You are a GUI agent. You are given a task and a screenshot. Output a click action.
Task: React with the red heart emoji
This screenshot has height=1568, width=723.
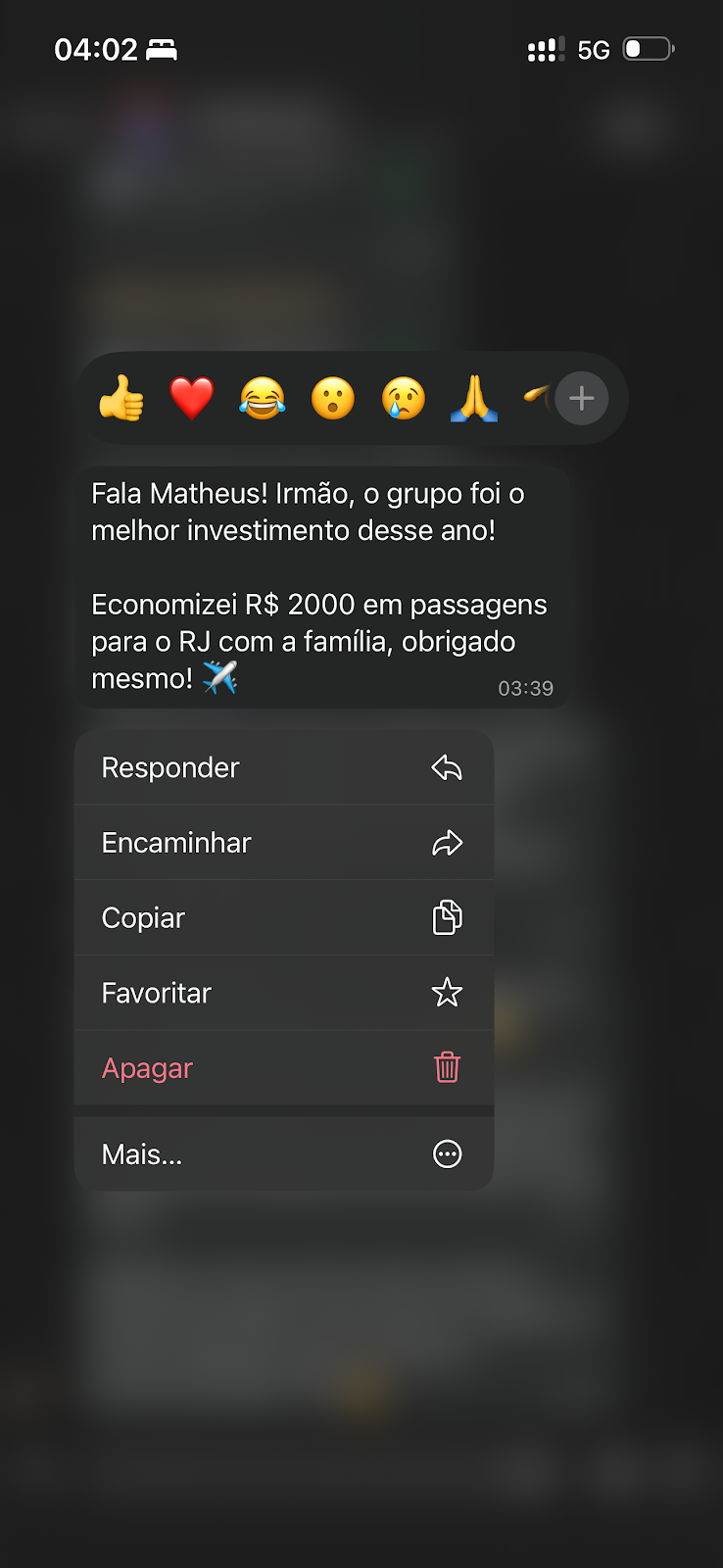tap(192, 398)
